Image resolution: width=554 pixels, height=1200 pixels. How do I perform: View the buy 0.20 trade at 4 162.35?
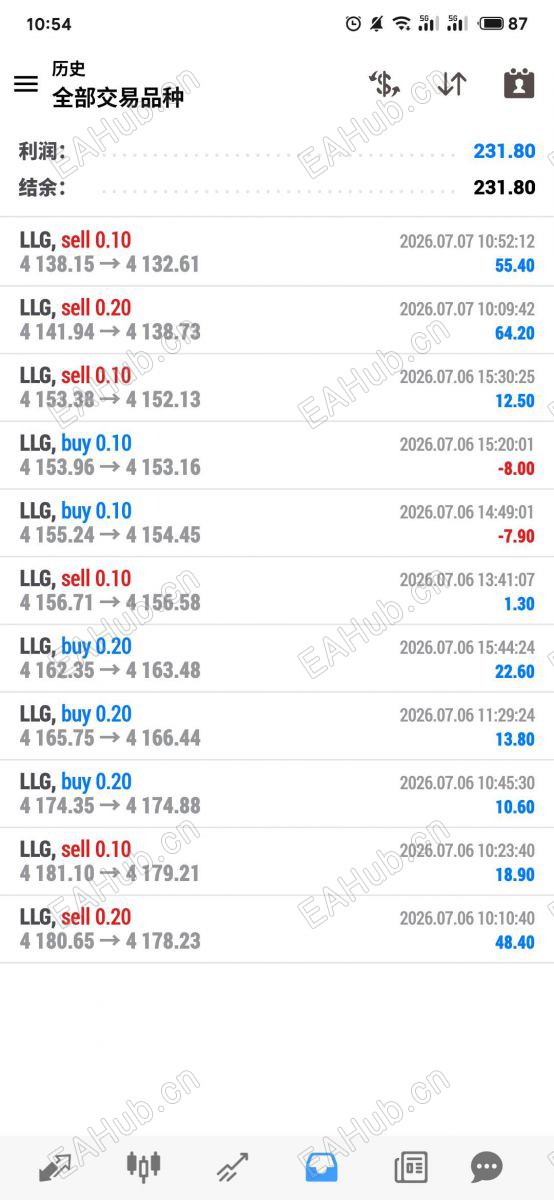click(x=277, y=658)
